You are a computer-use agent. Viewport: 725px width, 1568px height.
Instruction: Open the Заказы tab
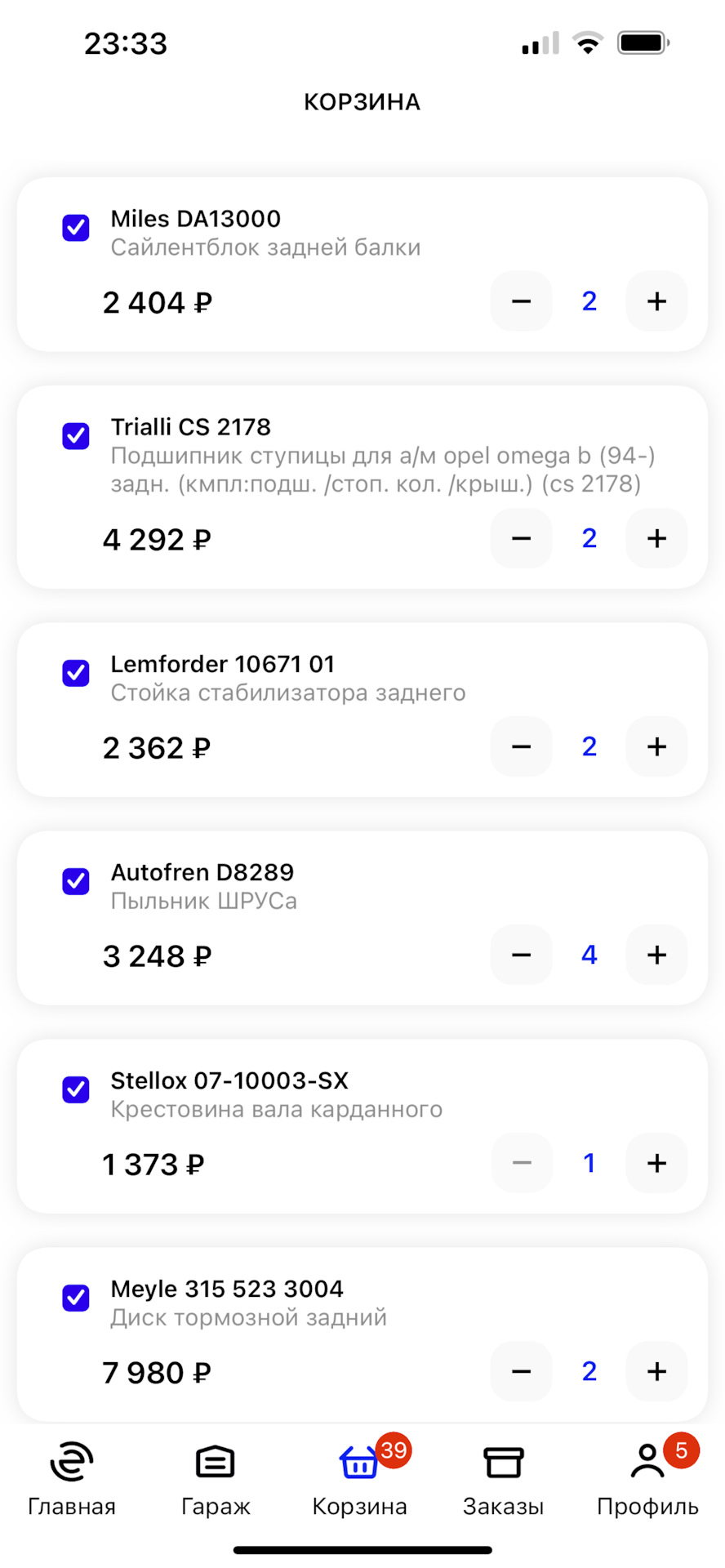pos(503,1478)
